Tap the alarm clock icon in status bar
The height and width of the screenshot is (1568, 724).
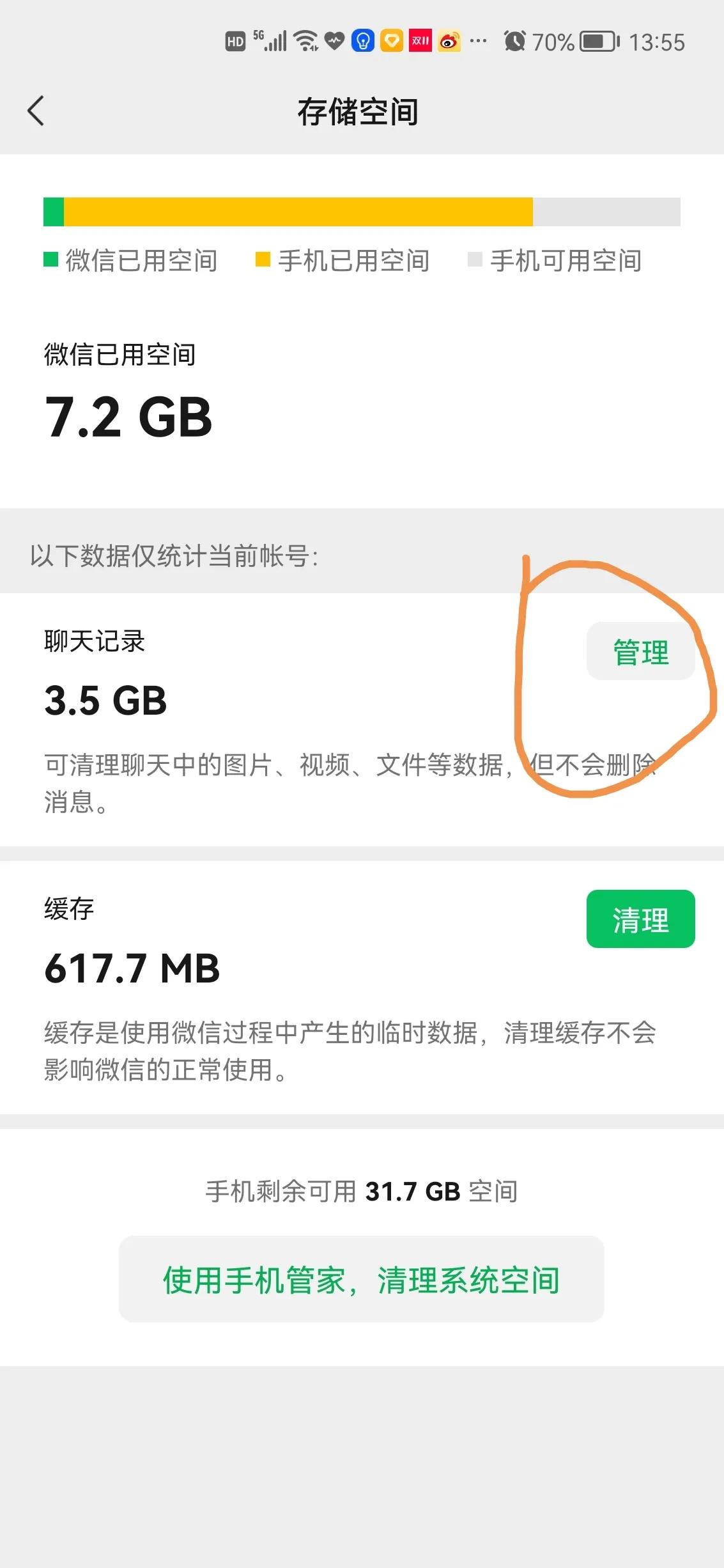click(x=514, y=41)
